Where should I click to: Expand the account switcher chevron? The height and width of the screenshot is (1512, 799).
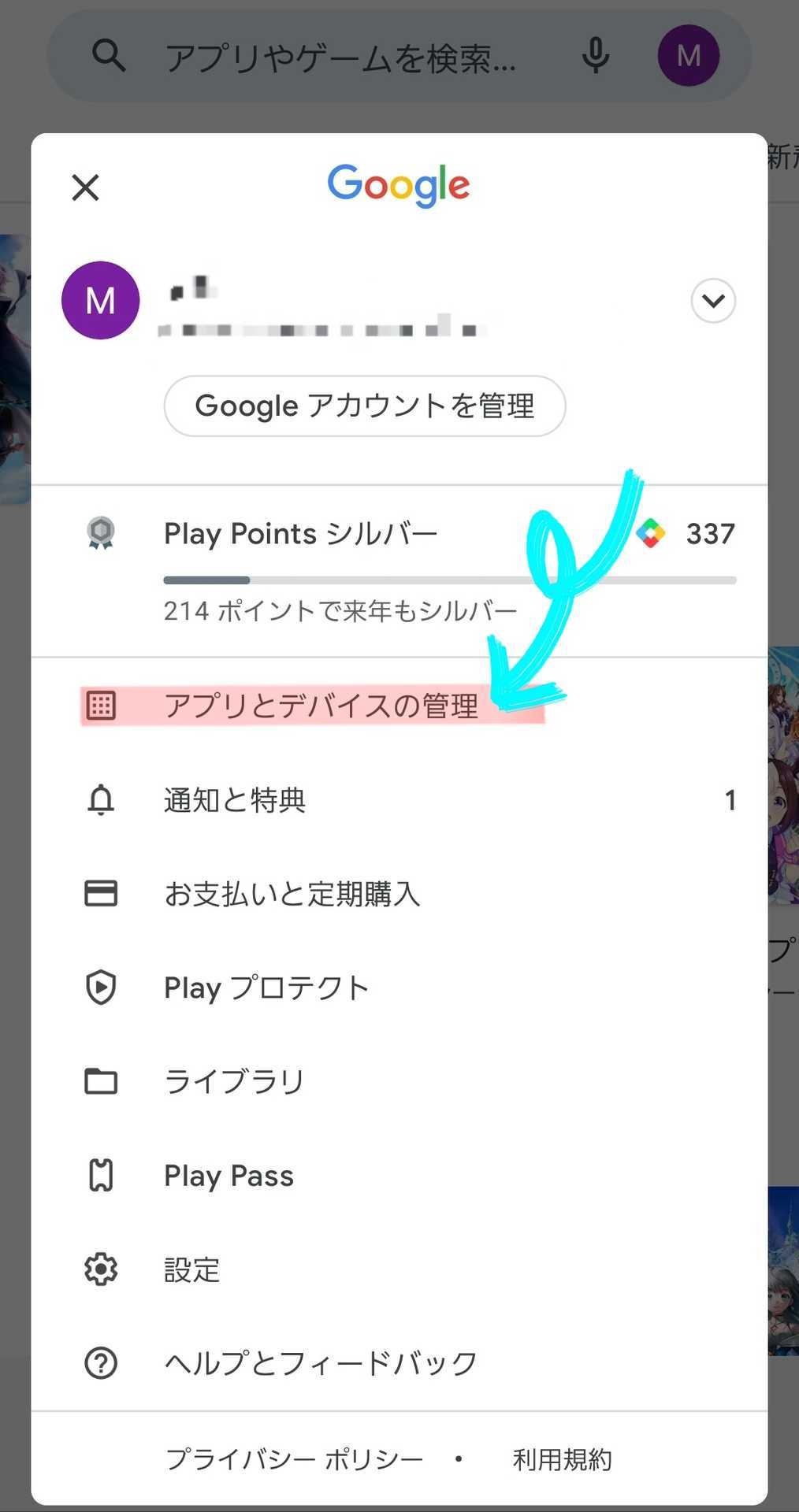tap(713, 300)
